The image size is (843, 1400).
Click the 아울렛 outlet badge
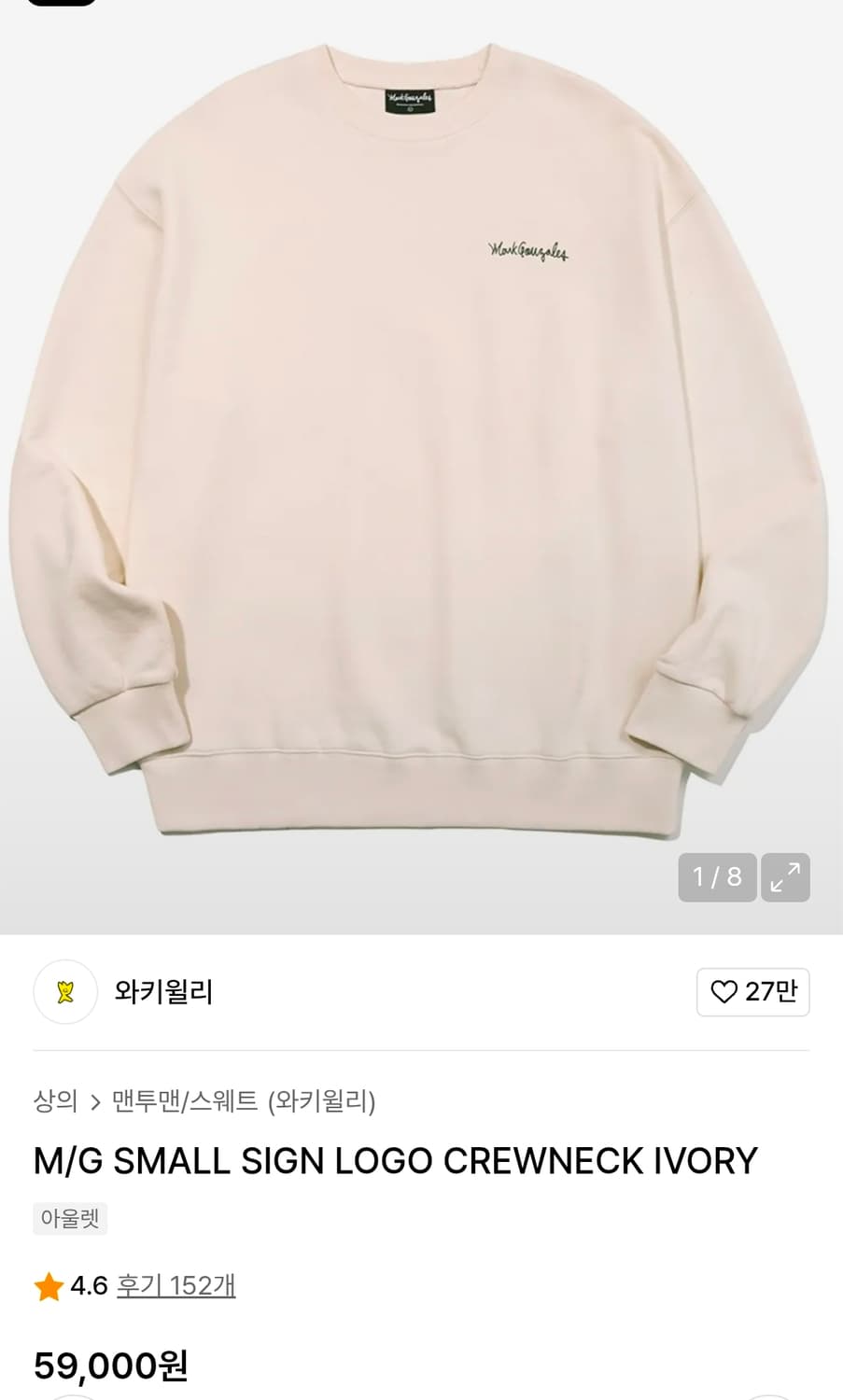click(70, 1218)
